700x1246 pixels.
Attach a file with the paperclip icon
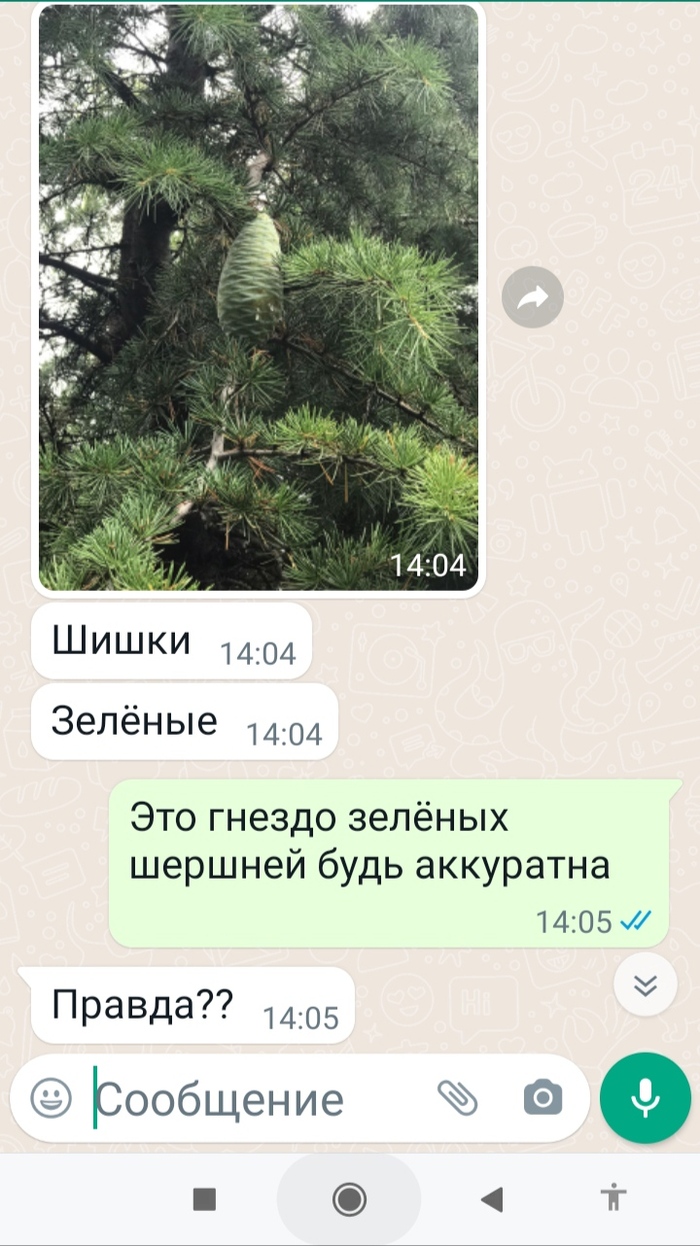[457, 1098]
